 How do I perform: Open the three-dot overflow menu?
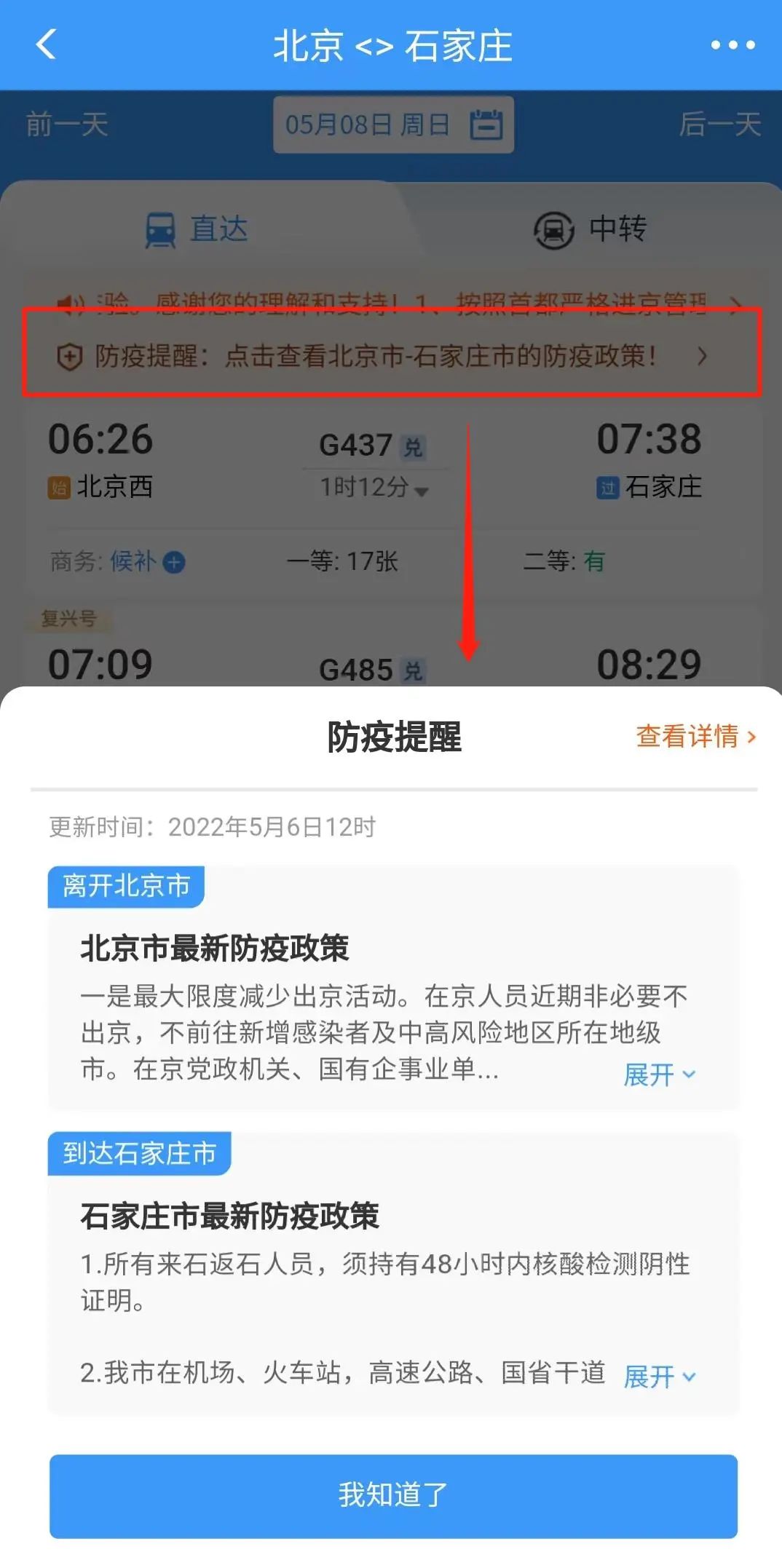click(732, 45)
